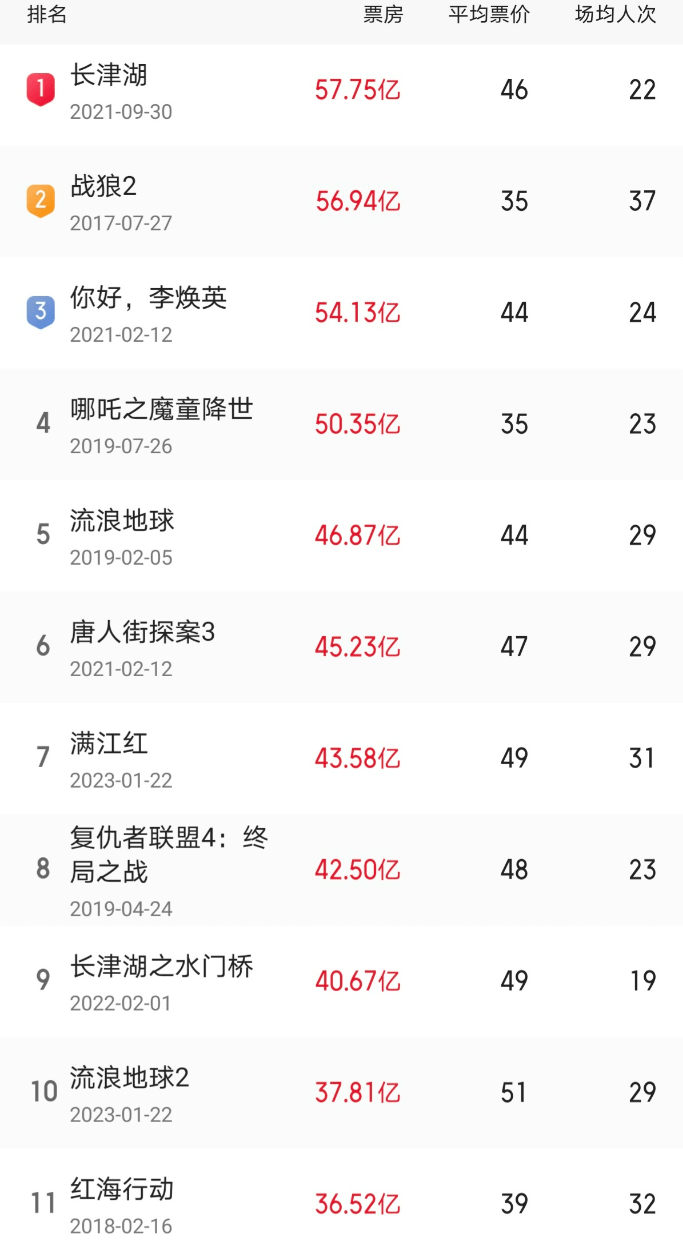The width and height of the screenshot is (683, 1253).
Task: Open the 红海行动 movie entry
Action: click(122, 1190)
